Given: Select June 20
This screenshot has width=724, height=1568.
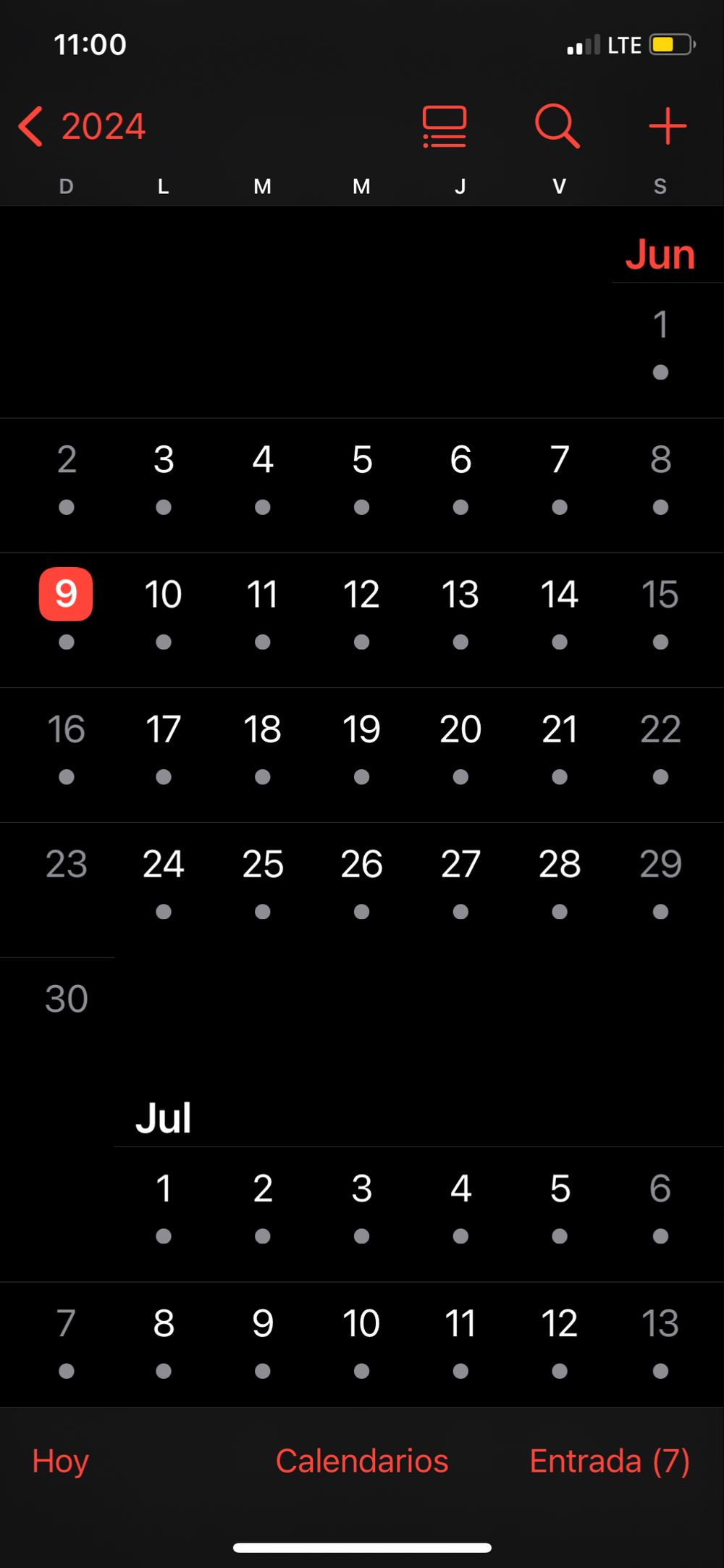Looking at the screenshot, I should [x=460, y=729].
